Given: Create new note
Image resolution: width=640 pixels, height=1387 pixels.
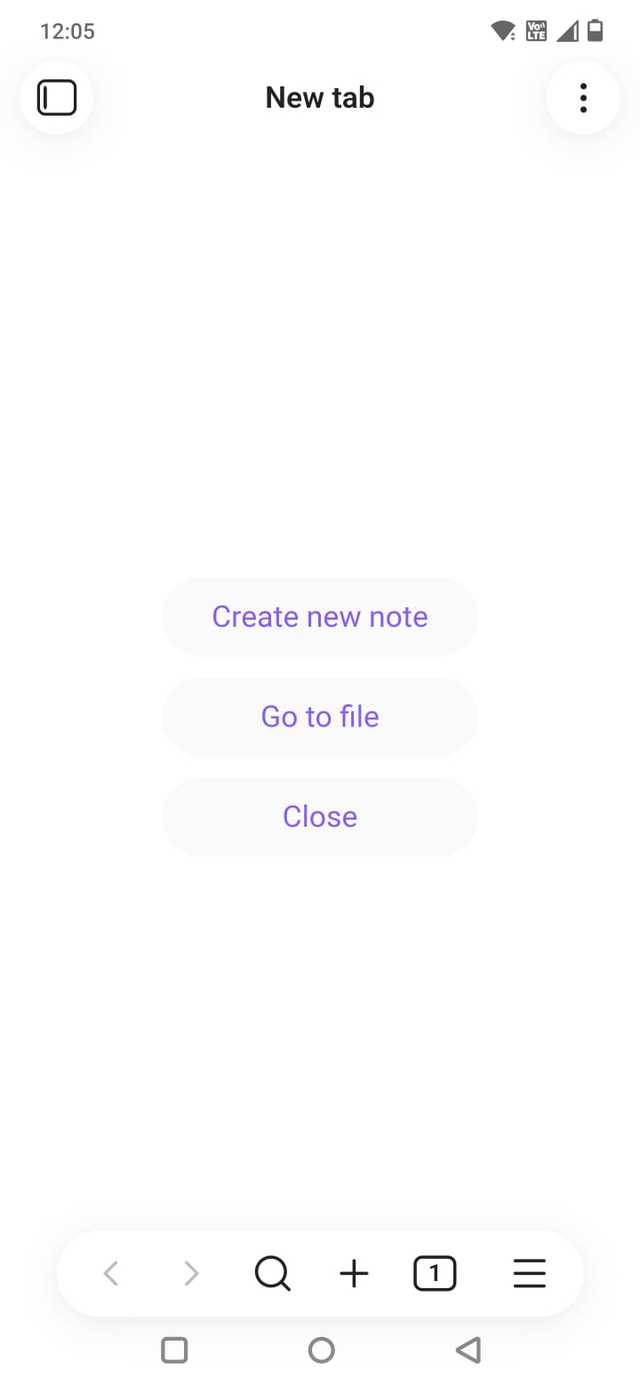Looking at the screenshot, I should (320, 617).
